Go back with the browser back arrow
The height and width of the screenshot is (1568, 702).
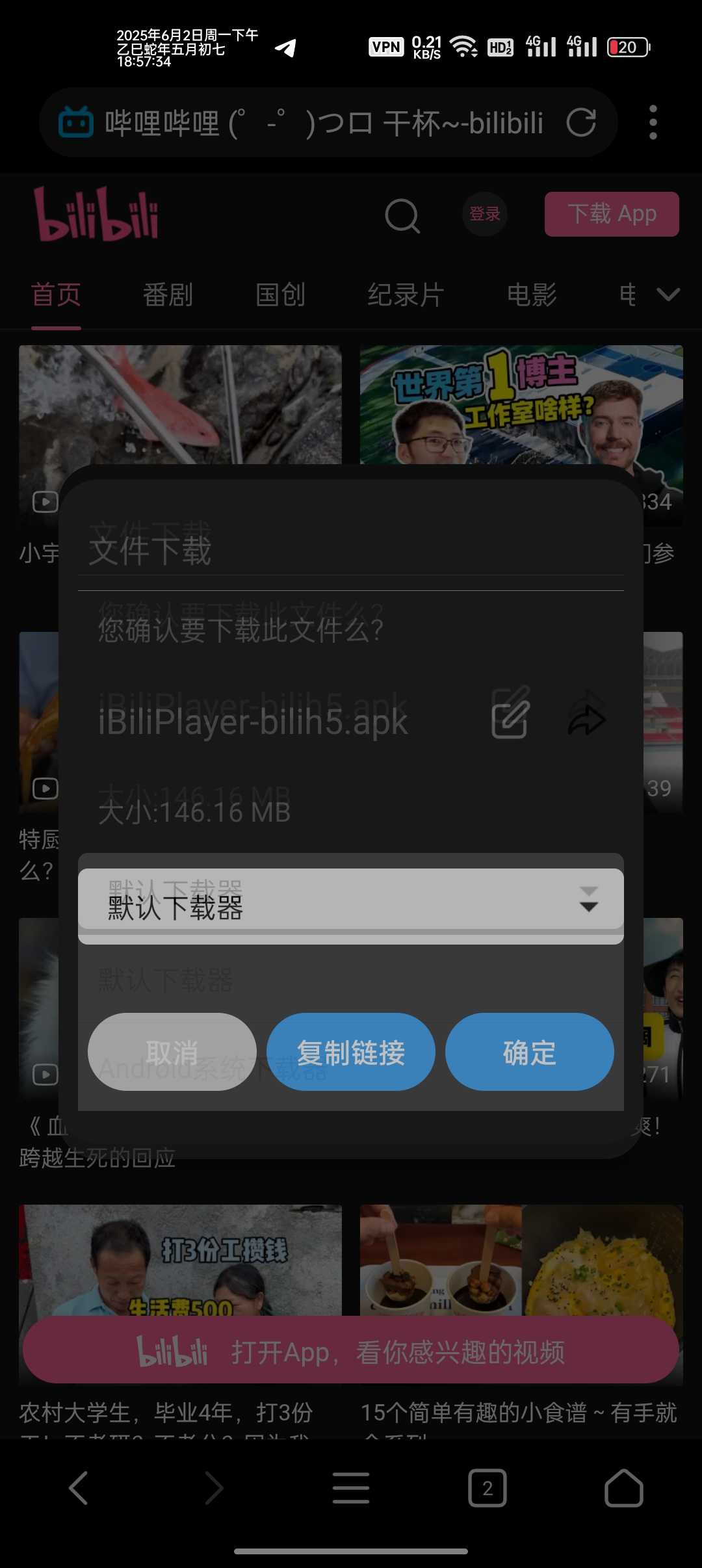point(78,1488)
